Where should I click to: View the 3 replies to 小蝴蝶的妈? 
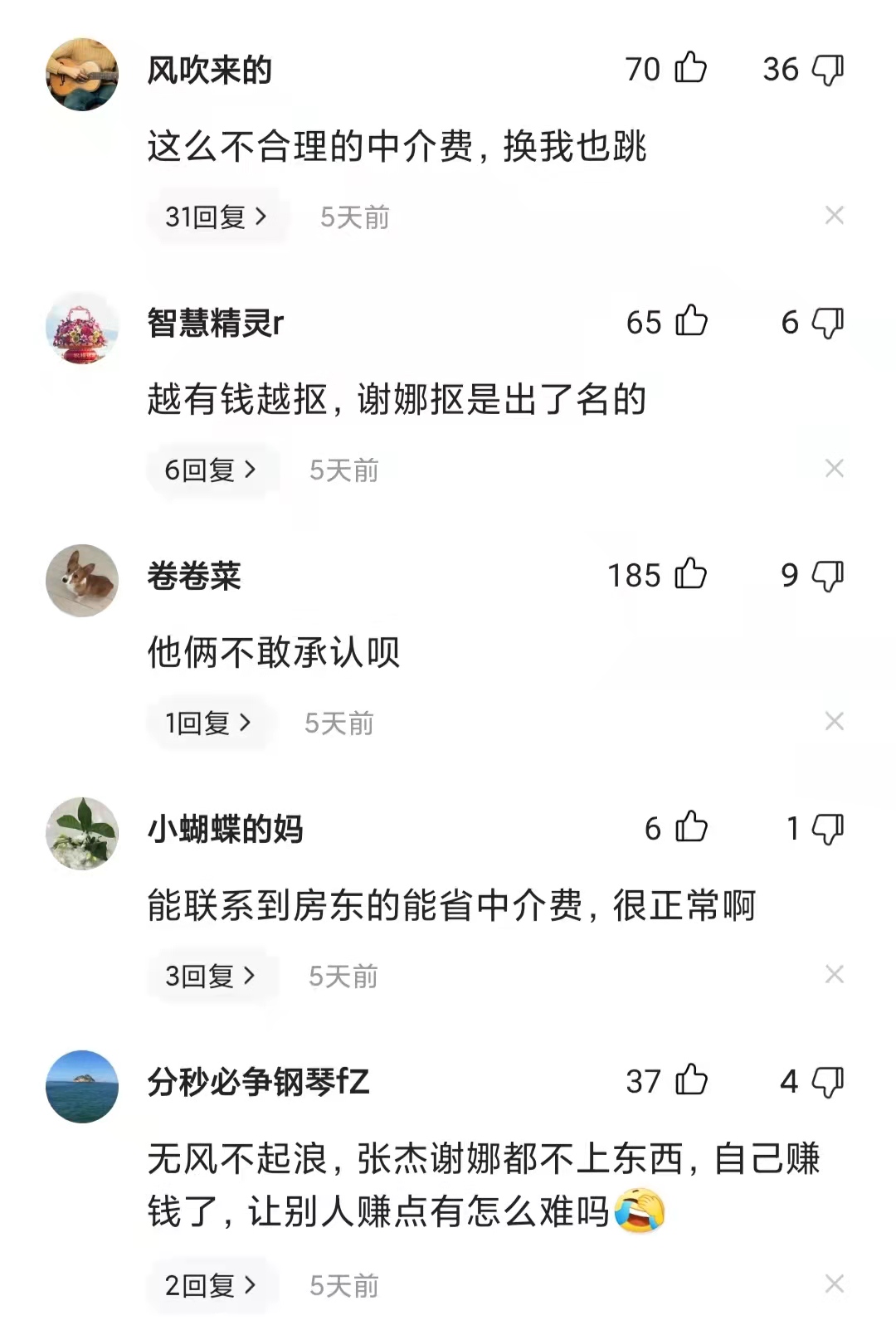(211, 976)
